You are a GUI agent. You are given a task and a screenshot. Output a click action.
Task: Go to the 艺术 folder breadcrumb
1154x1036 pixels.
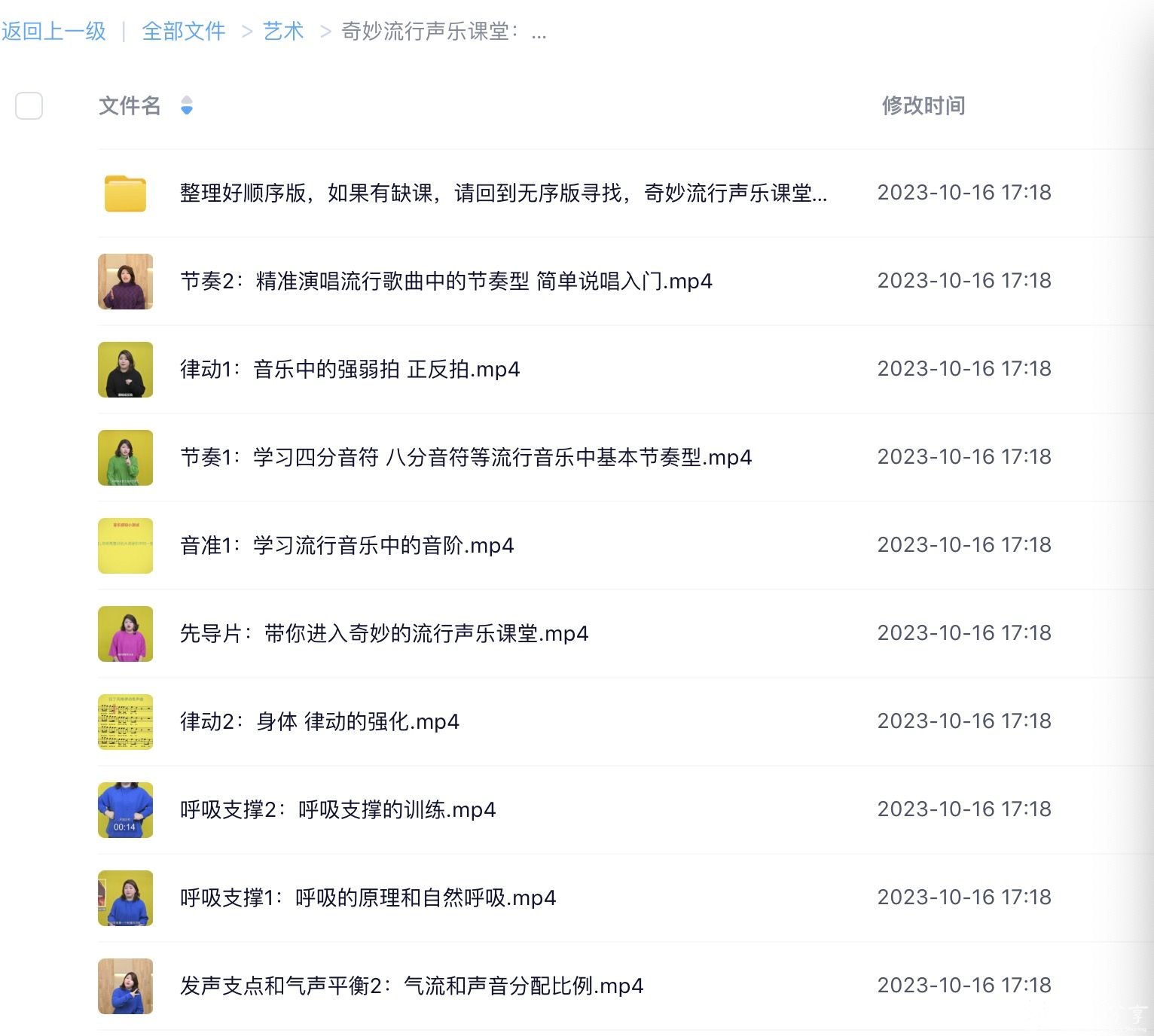coord(282,32)
